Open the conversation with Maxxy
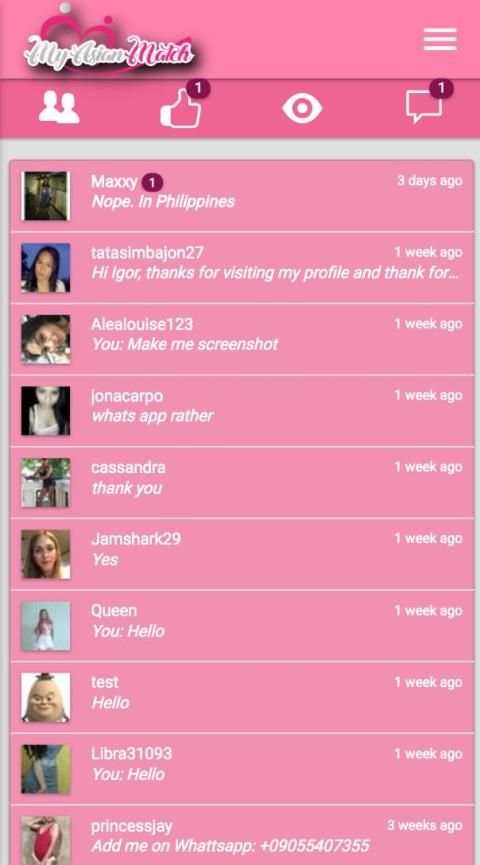Viewport: 480px width, 865px height. (242, 196)
